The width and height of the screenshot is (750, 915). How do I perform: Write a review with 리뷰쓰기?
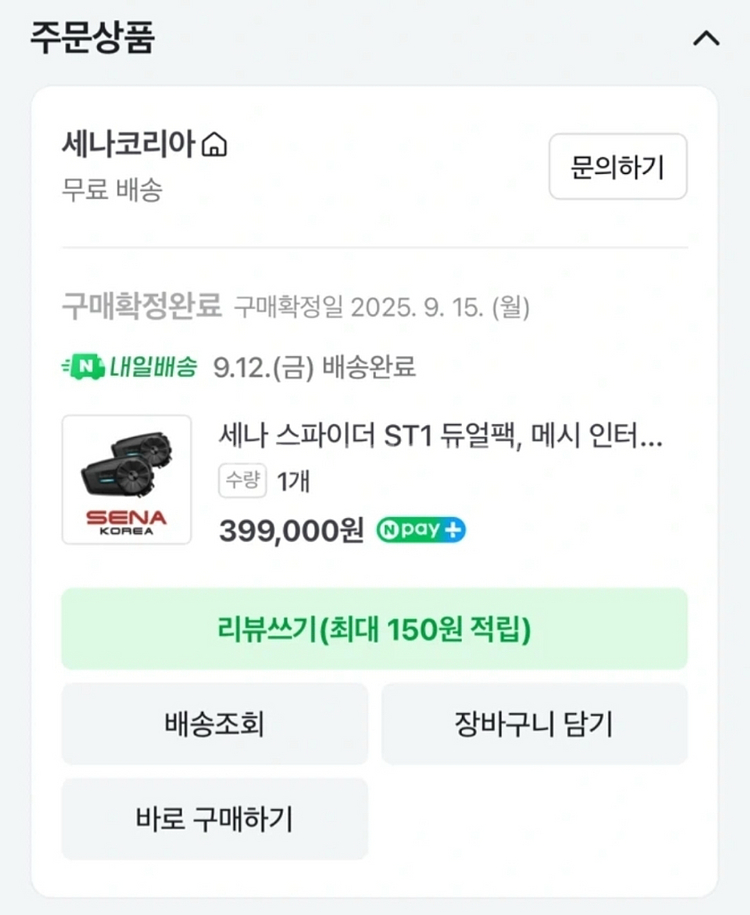pyautogui.click(x=374, y=629)
